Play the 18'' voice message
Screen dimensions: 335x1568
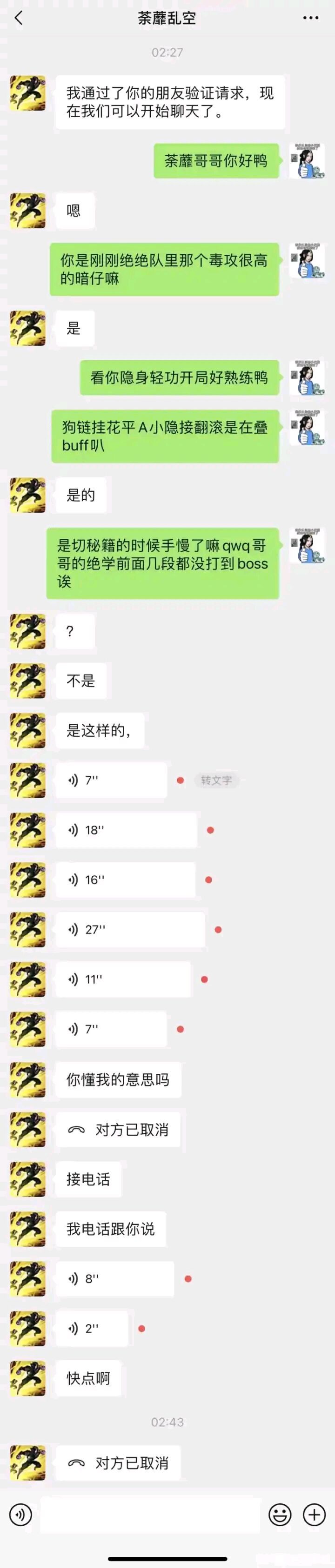(126, 830)
